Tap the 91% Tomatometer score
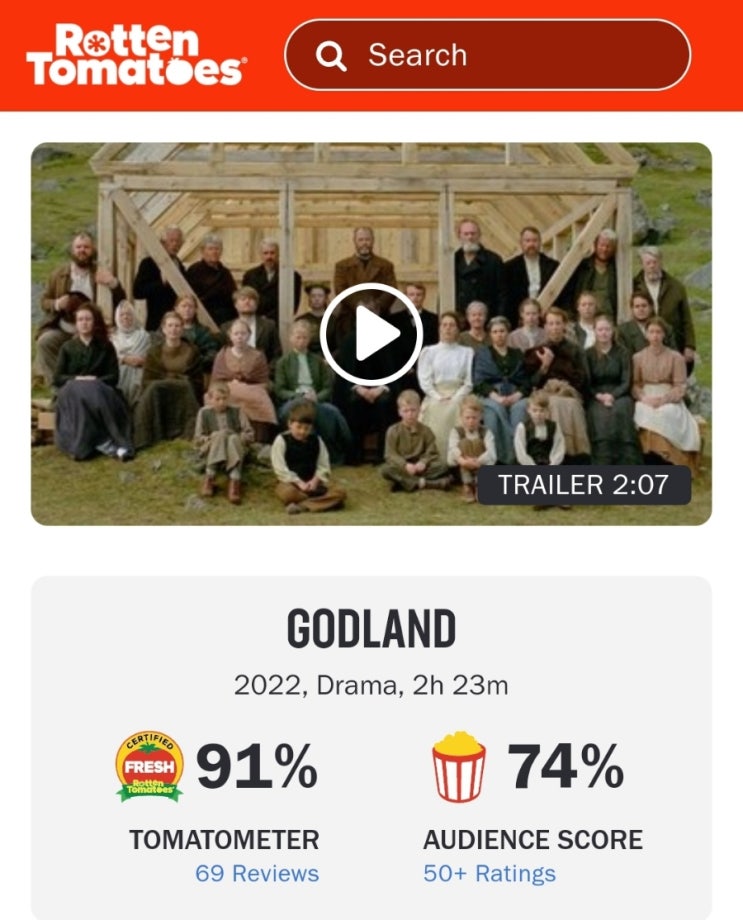 click(256, 768)
